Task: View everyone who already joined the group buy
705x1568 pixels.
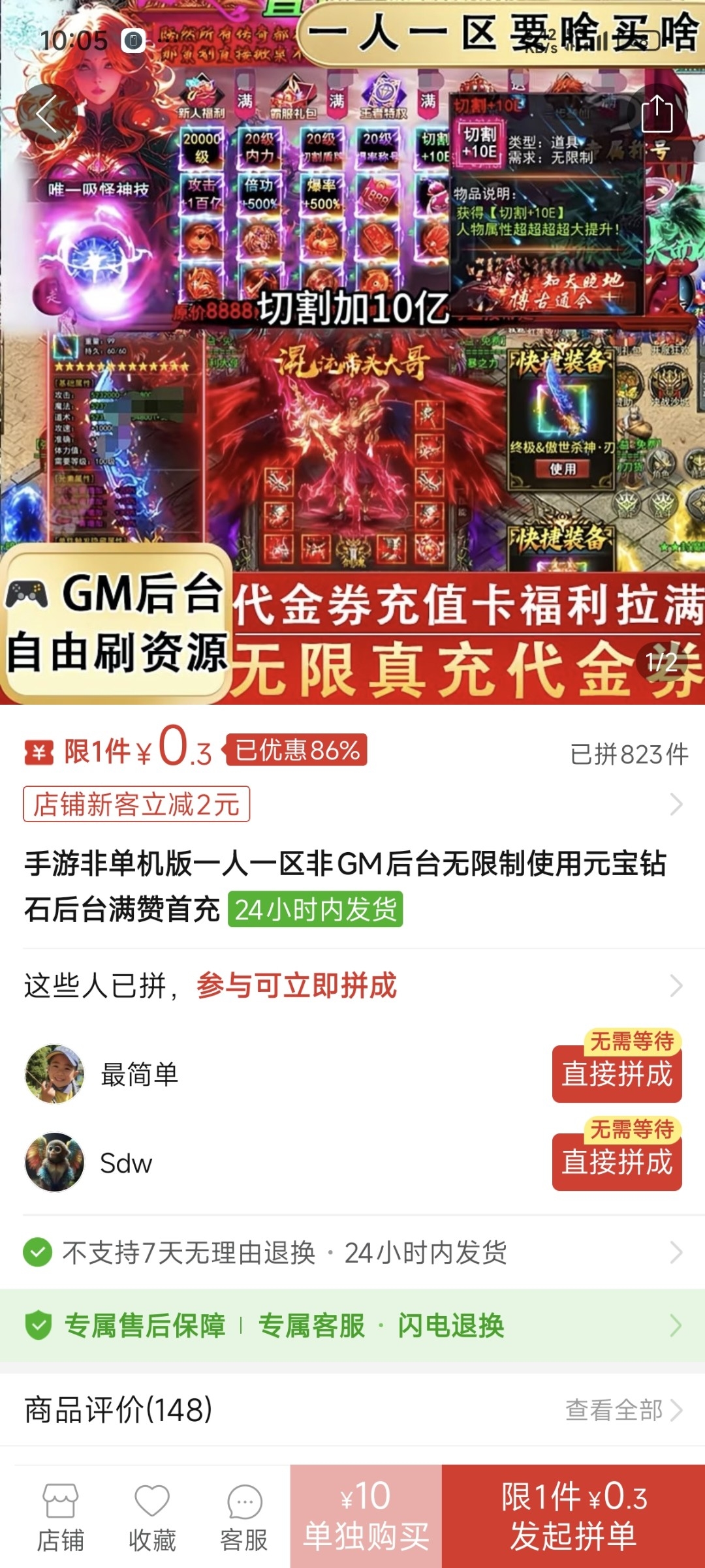Action: [352, 985]
